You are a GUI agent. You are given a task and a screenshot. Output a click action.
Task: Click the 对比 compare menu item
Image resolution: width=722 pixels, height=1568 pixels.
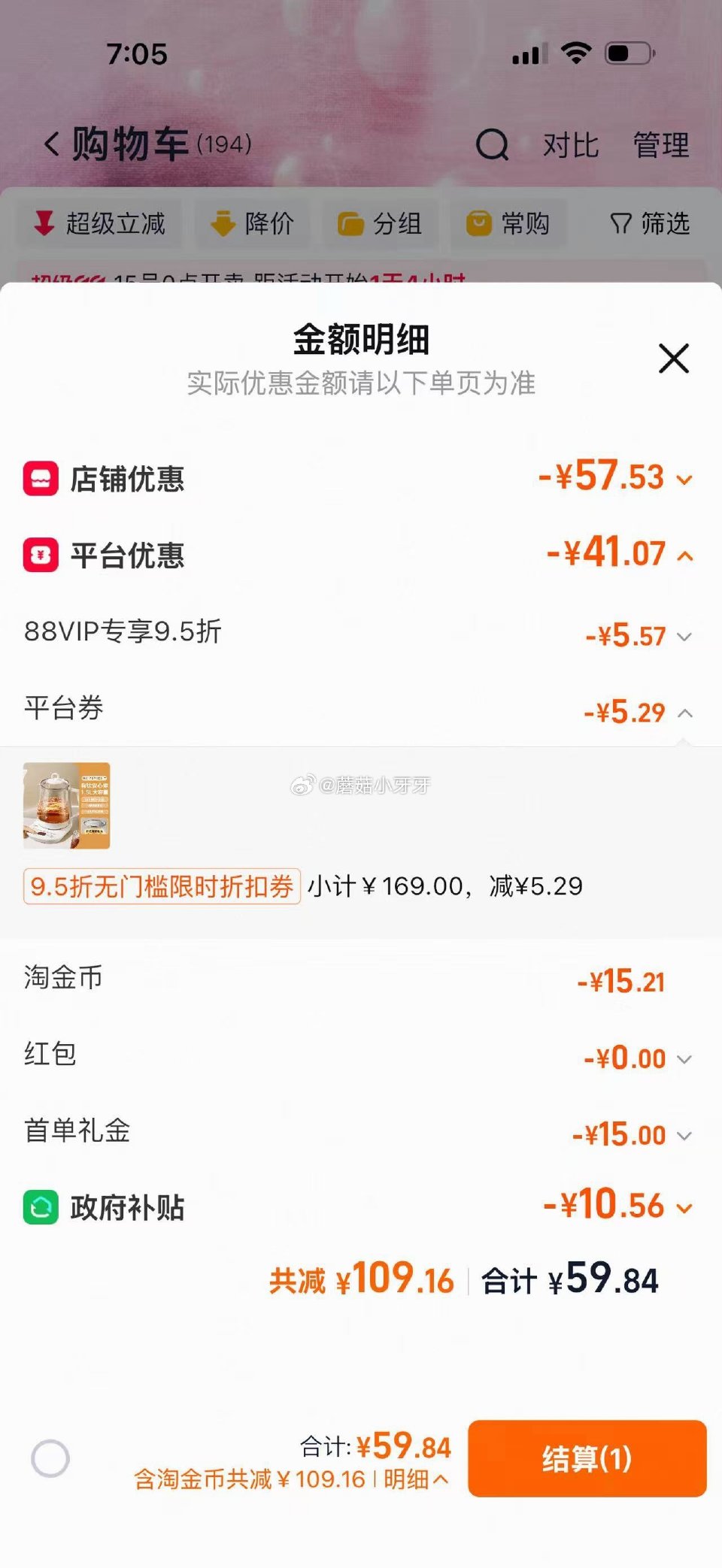click(569, 146)
